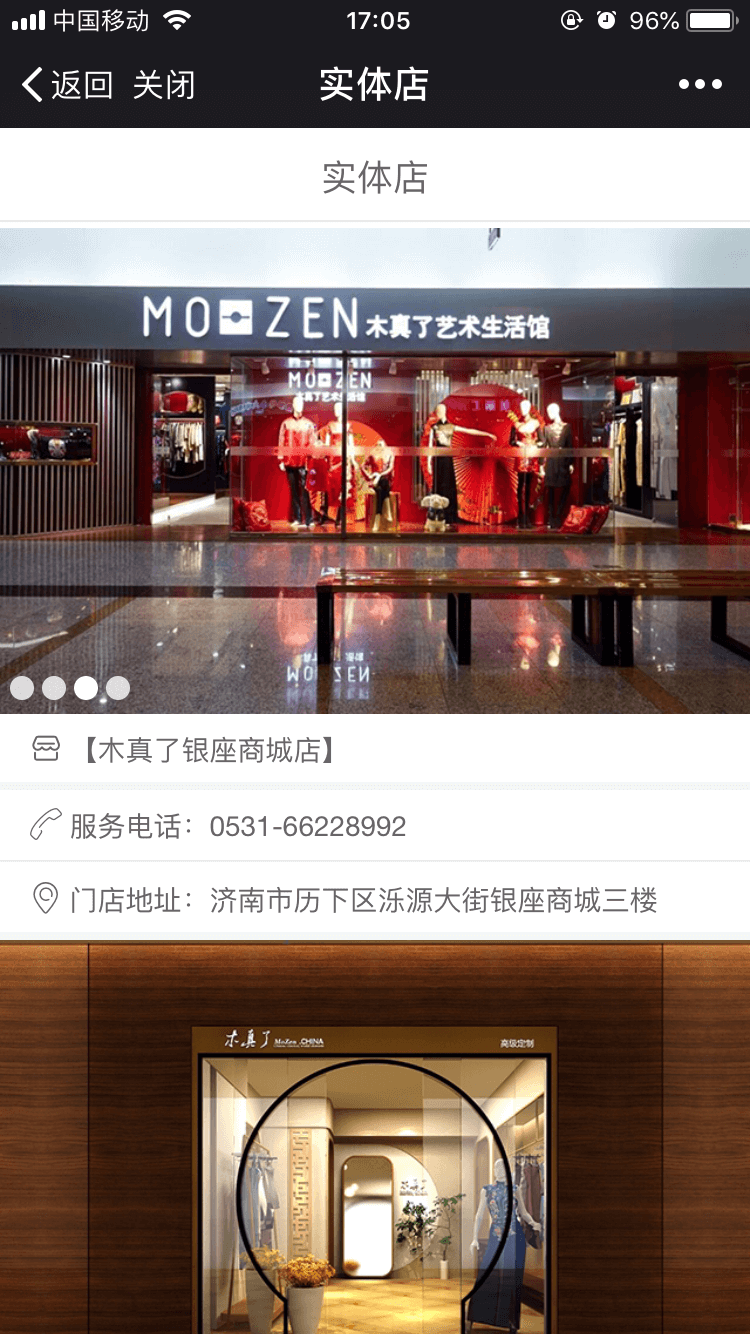Open the 门店地址 address row

coord(375,900)
